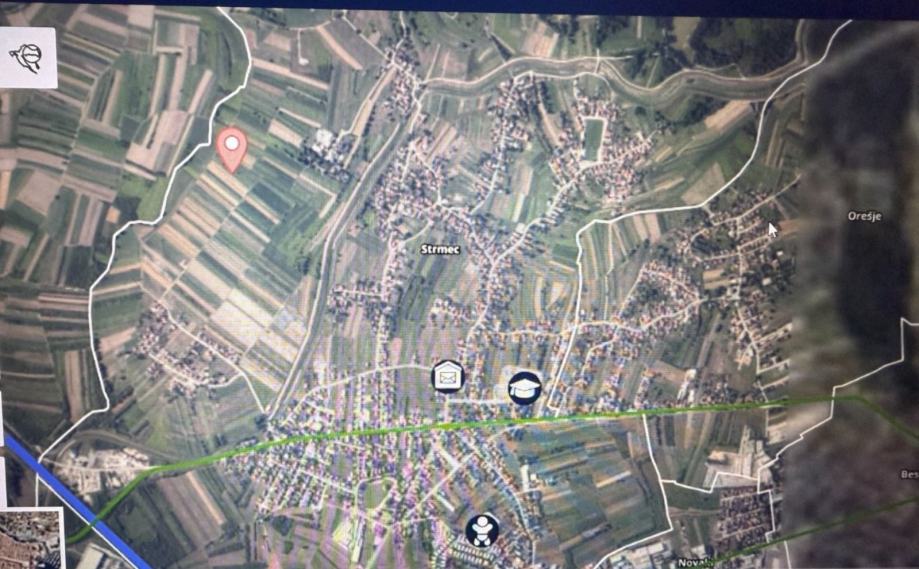Viewport: 919px width, 569px height.
Task: Open the kindergarten child marker
Action: (x=483, y=530)
